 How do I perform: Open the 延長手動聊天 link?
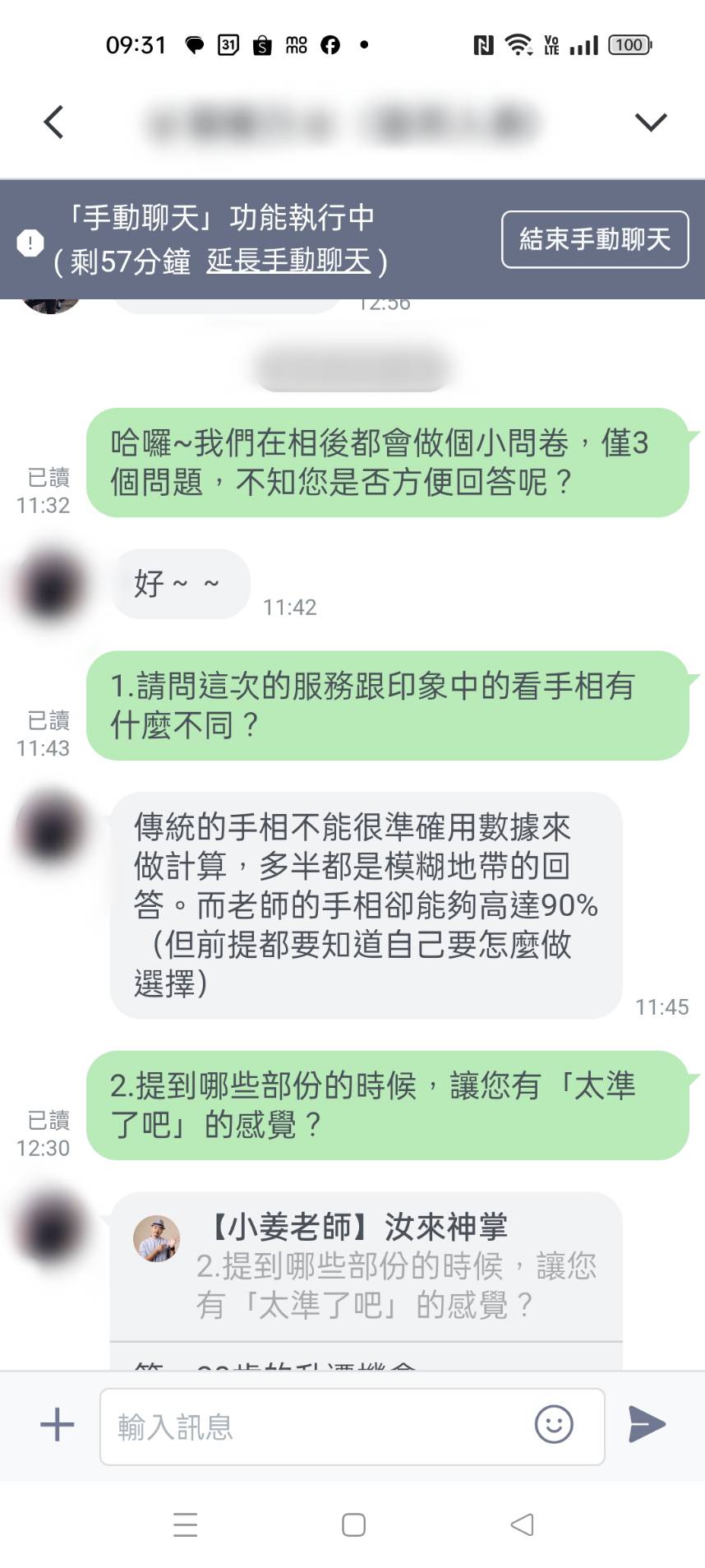click(x=288, y=261)
